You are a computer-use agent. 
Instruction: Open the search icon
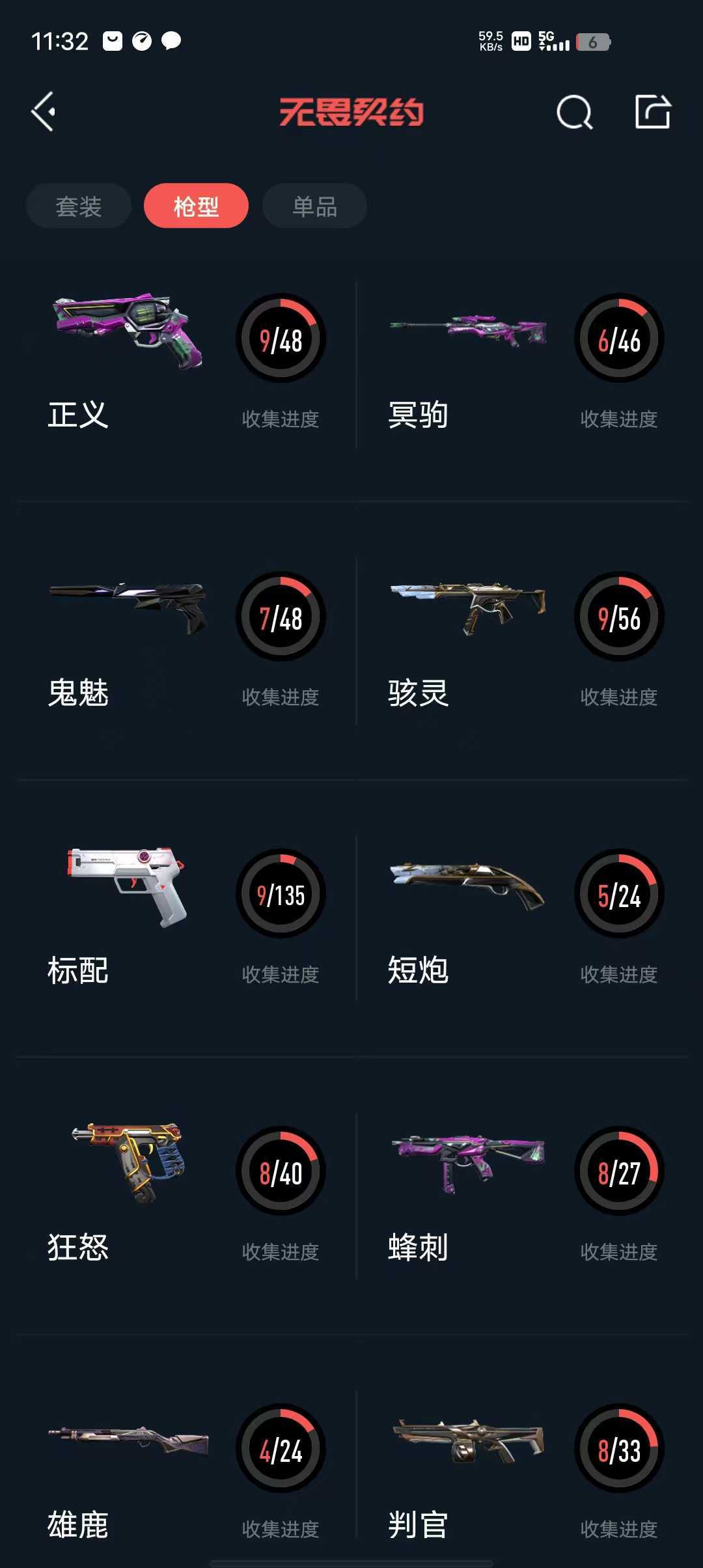click(x=574, y=113)
